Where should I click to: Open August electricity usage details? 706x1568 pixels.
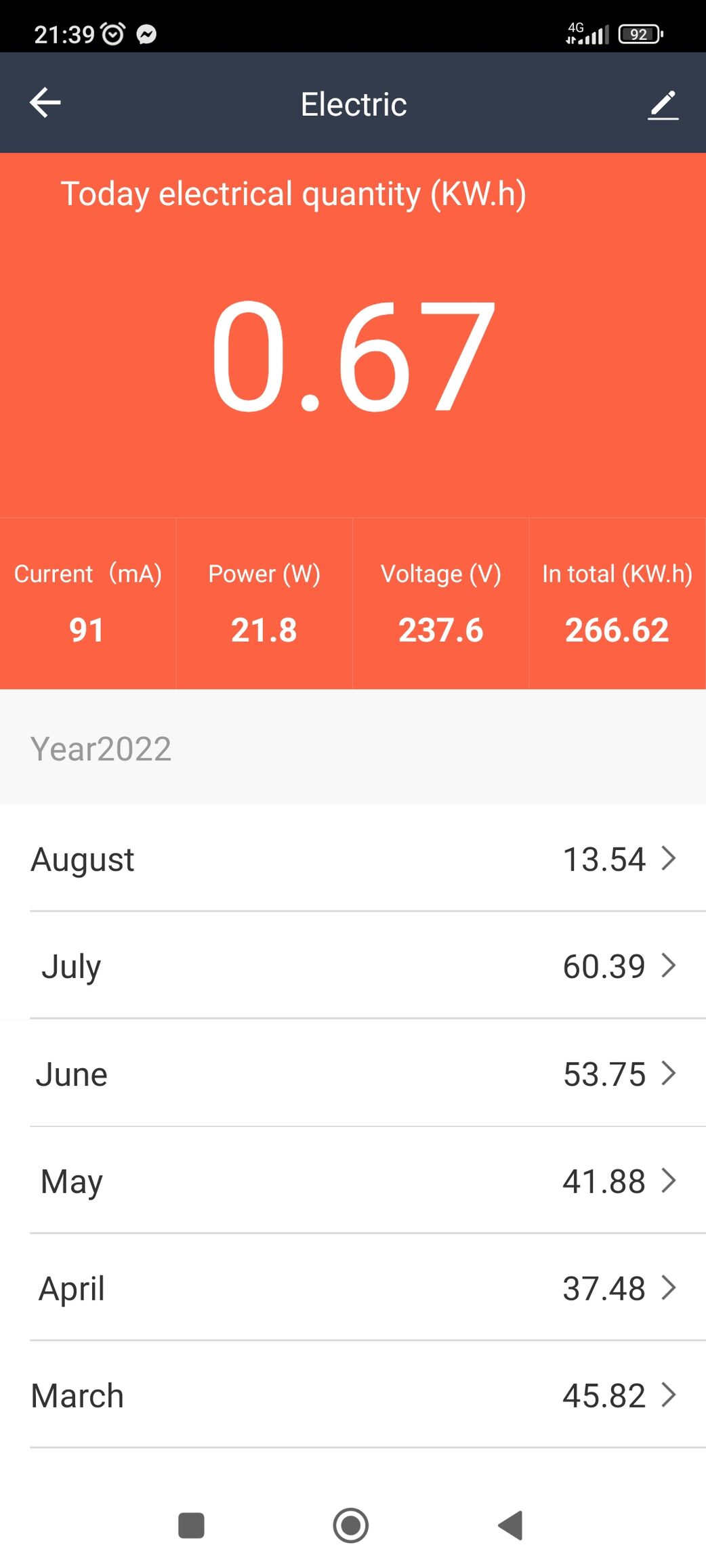pos(353,859)
